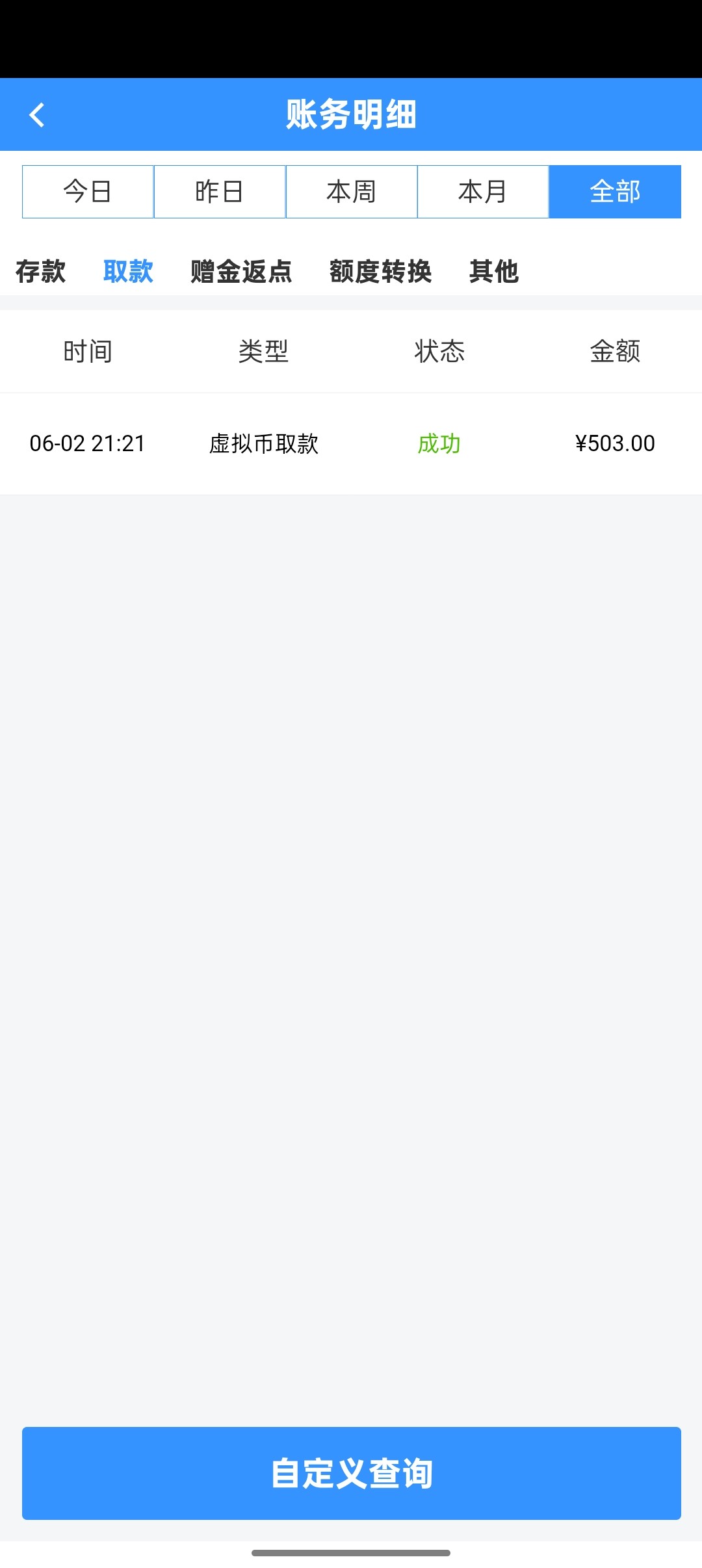Go back from 账务明细 page
Viewport: 702px width, 1568px height.
pos(37,115)
